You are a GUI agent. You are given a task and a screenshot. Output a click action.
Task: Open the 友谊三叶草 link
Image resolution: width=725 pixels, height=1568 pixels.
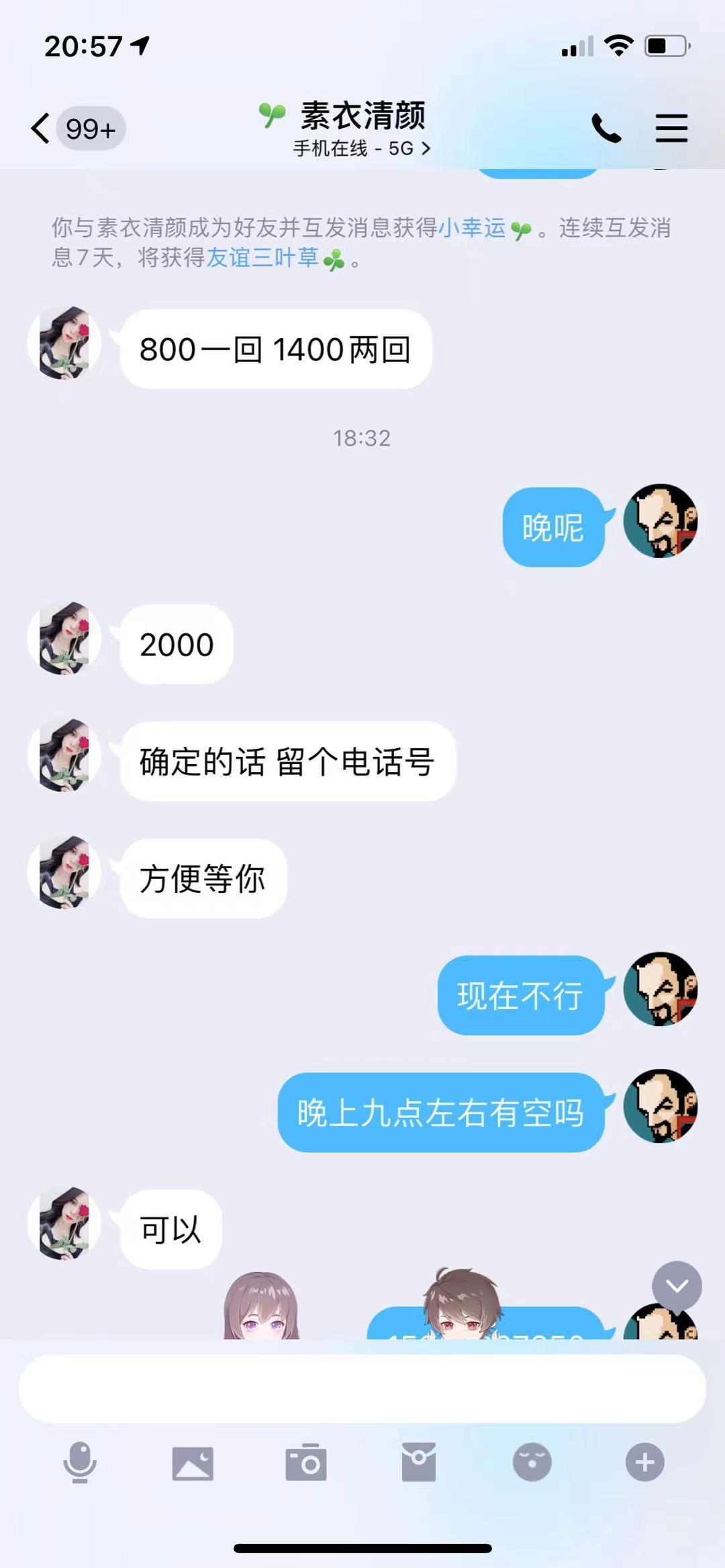[262, 258]
